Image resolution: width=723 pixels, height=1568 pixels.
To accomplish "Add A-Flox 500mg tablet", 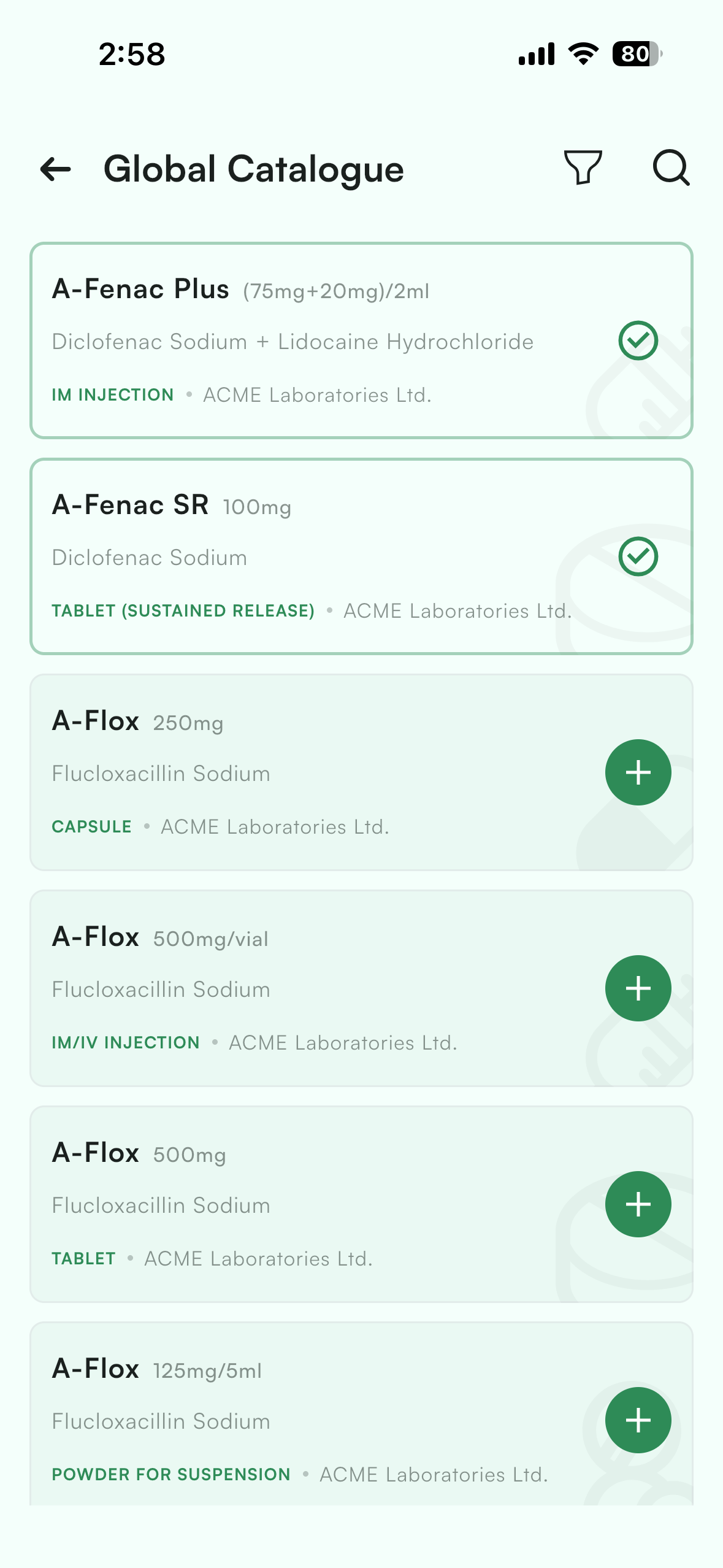I will [638, 1204].
